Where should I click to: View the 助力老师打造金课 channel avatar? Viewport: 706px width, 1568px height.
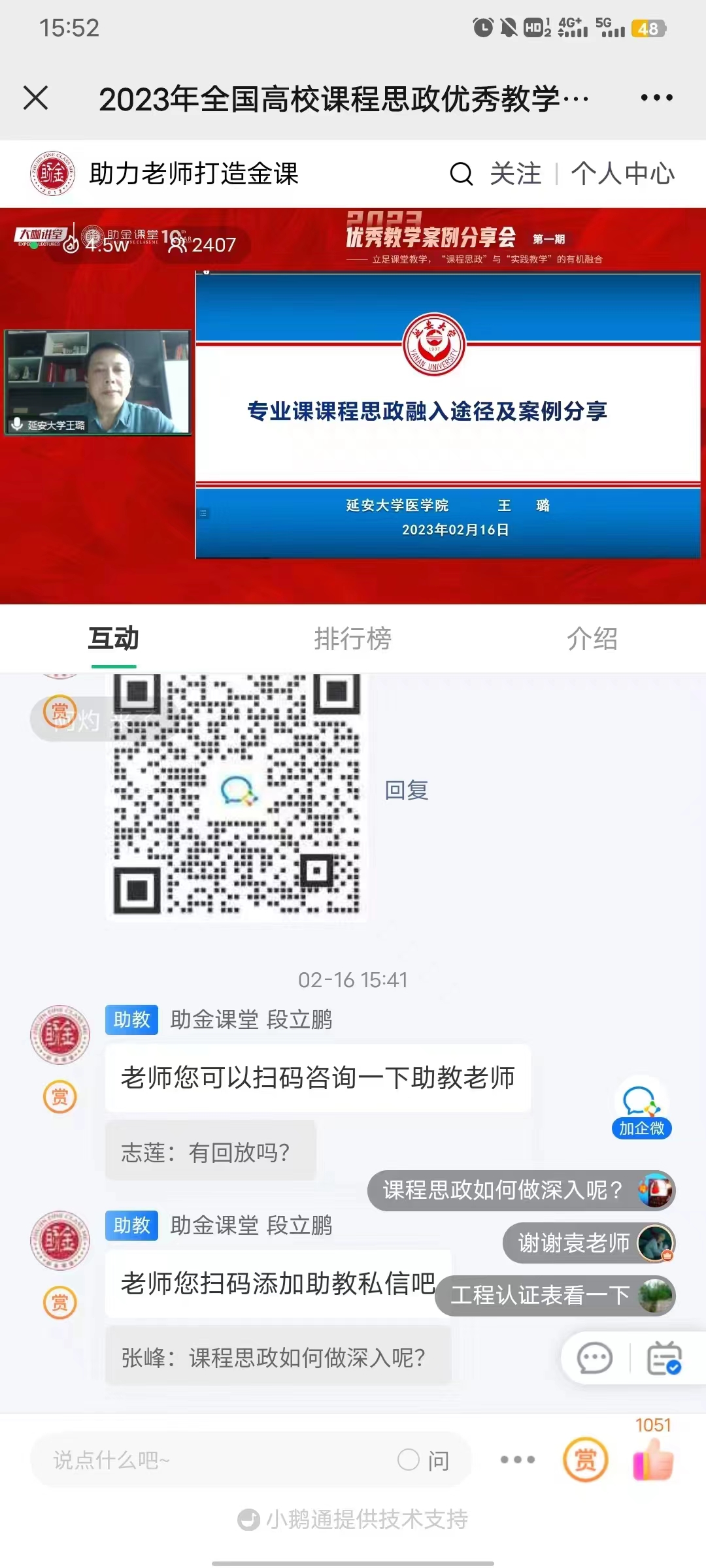[52, 174]
